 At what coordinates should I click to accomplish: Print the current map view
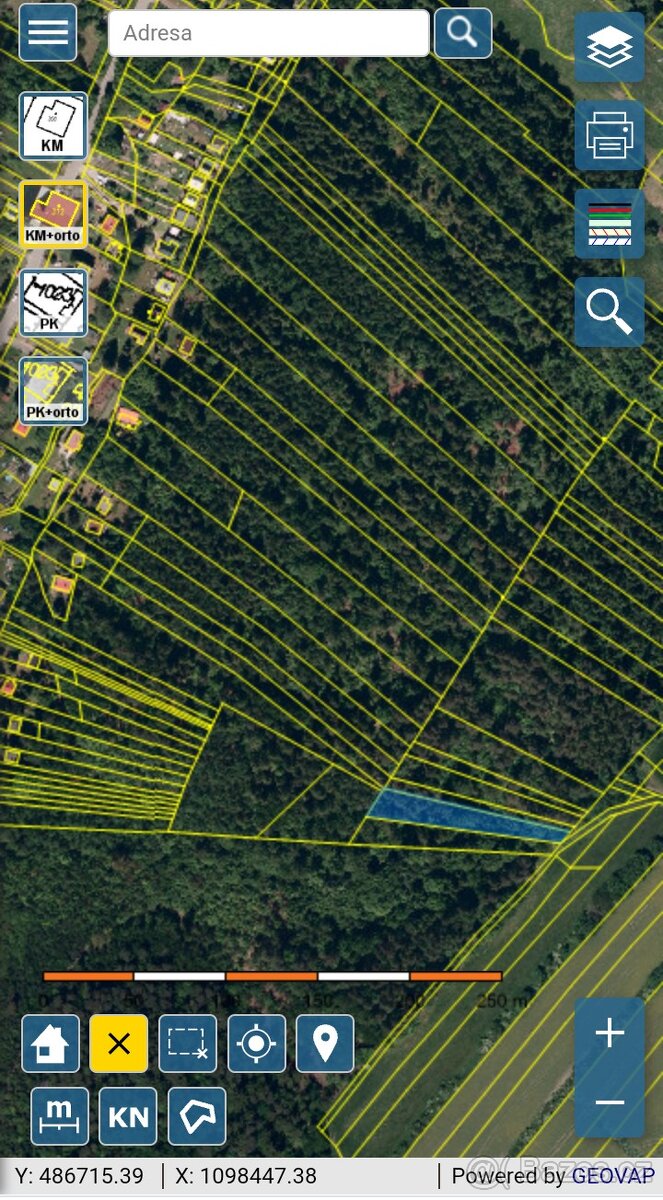pyautogui.click(x=609, y=135)
